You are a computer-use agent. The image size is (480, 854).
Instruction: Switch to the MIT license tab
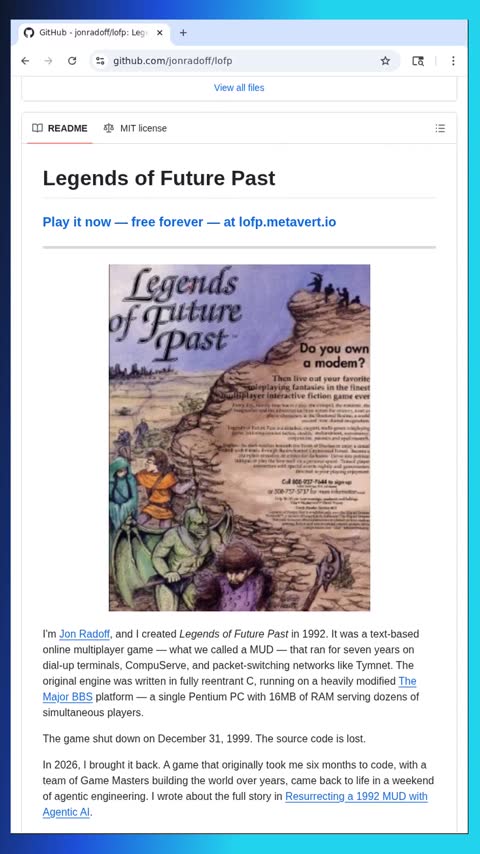tap(135, 129)
